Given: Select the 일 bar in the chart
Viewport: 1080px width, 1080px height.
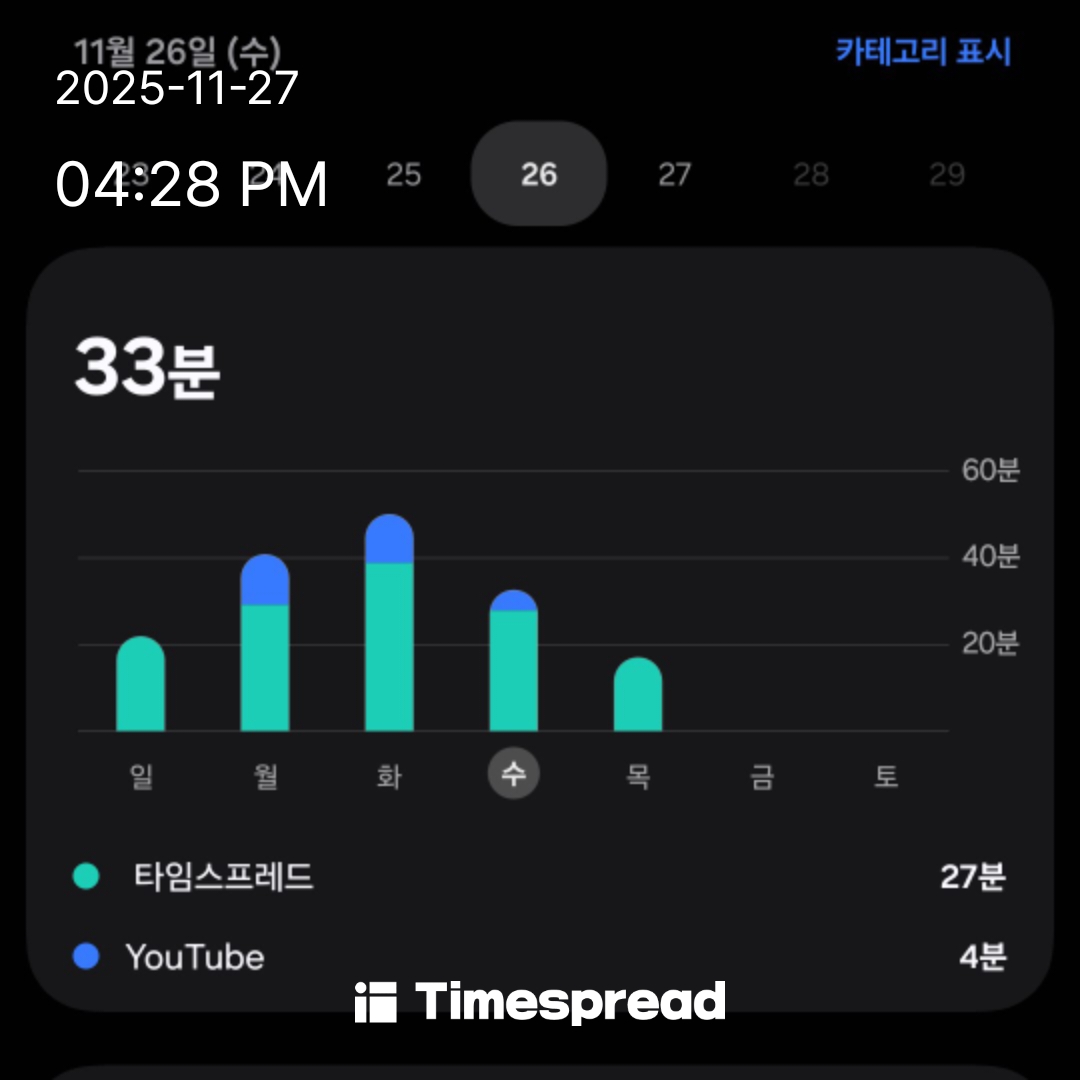Looking at the screenshot, I should (141, 685).
